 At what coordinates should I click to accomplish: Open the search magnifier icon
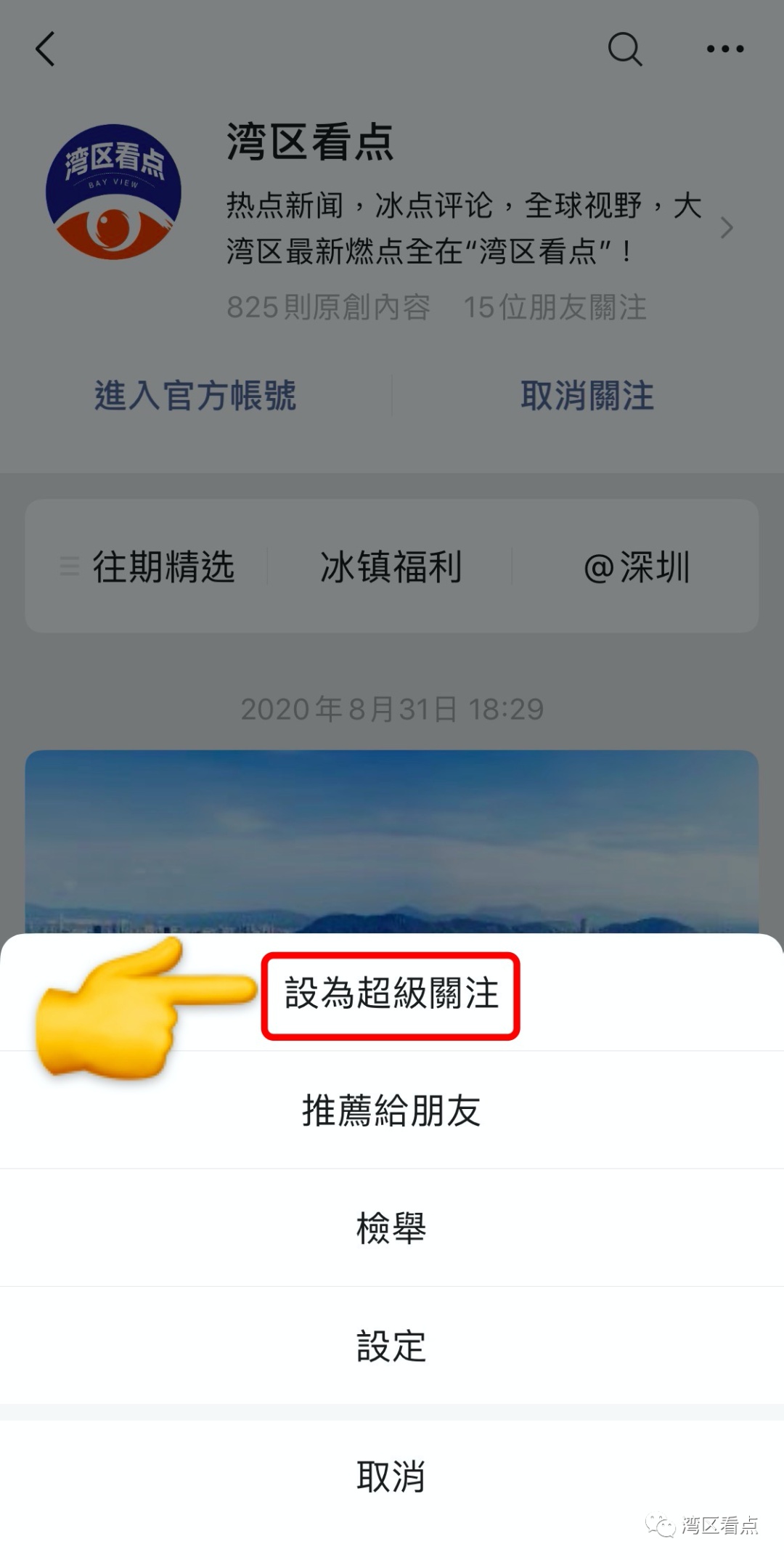(624, 49)
